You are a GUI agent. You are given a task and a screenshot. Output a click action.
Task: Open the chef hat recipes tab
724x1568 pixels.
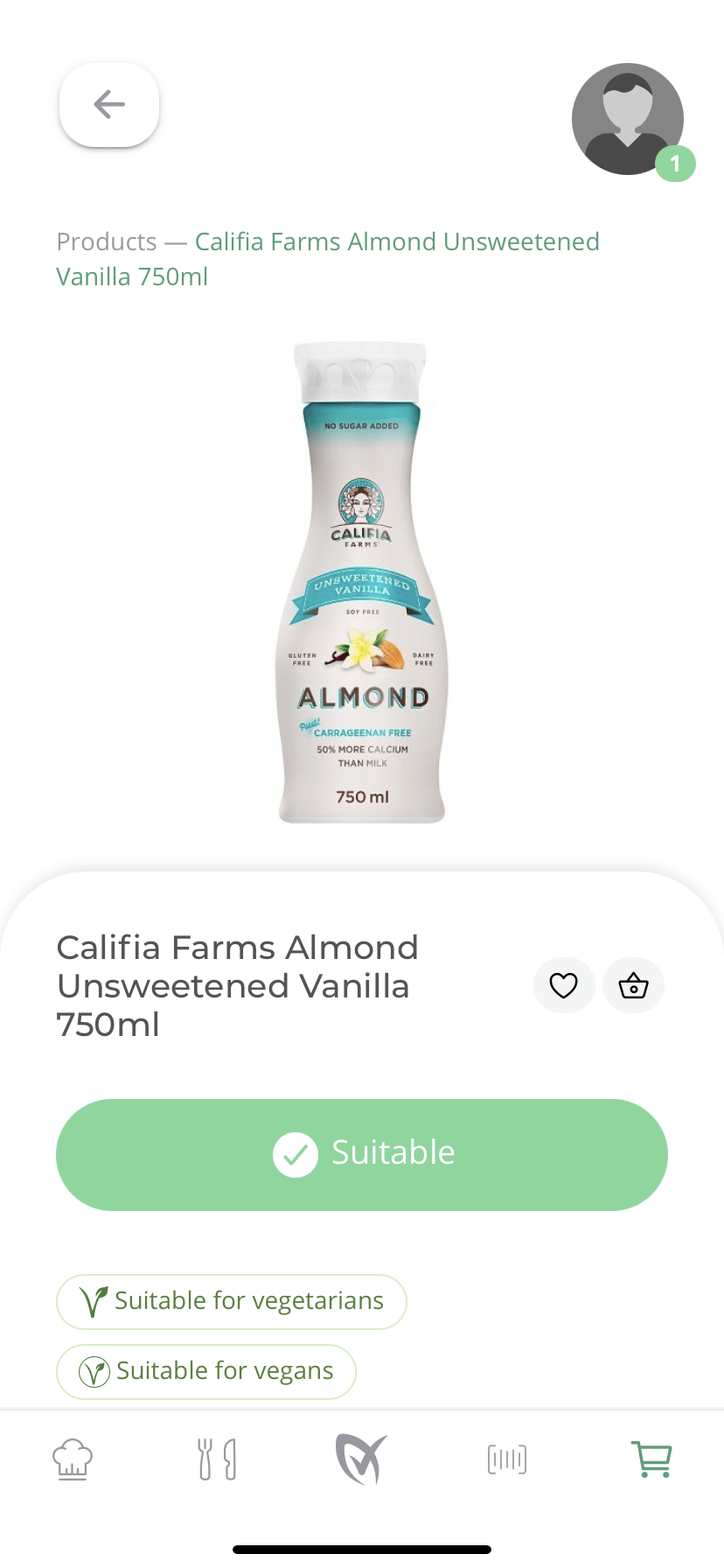[x=73, y=1459]
